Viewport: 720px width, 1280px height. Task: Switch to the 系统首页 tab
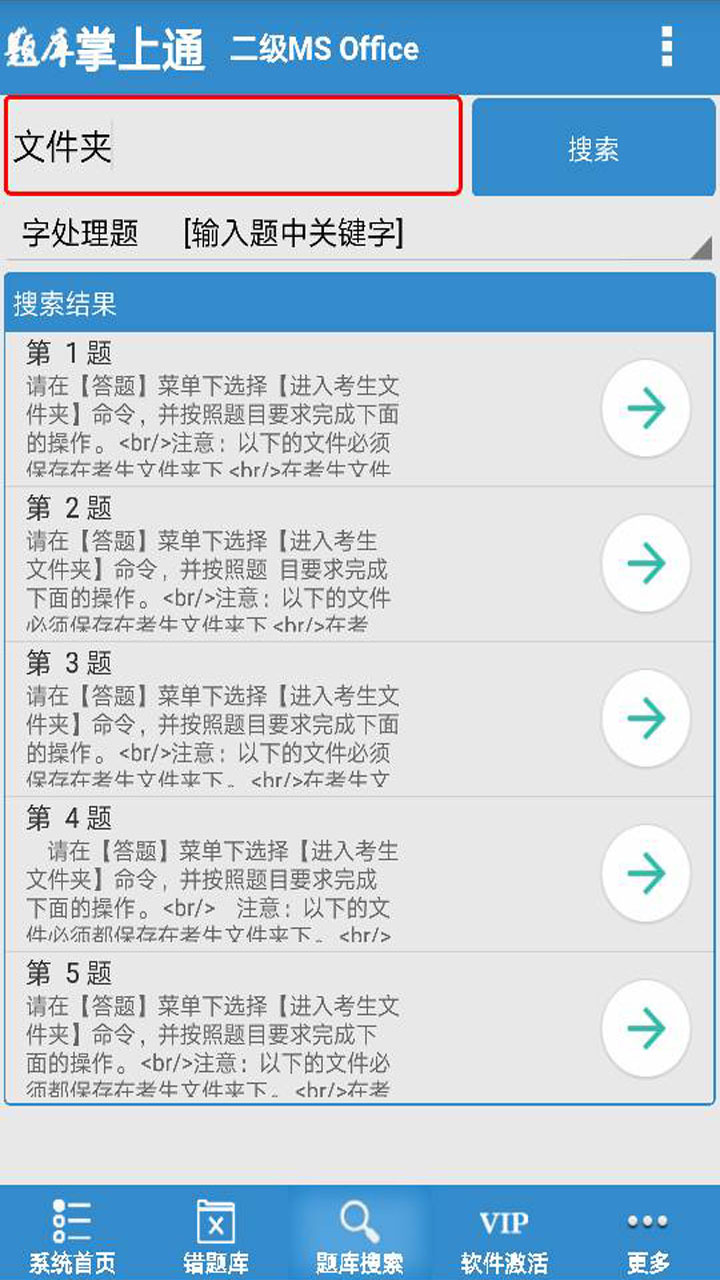(x=72, y=1234)
